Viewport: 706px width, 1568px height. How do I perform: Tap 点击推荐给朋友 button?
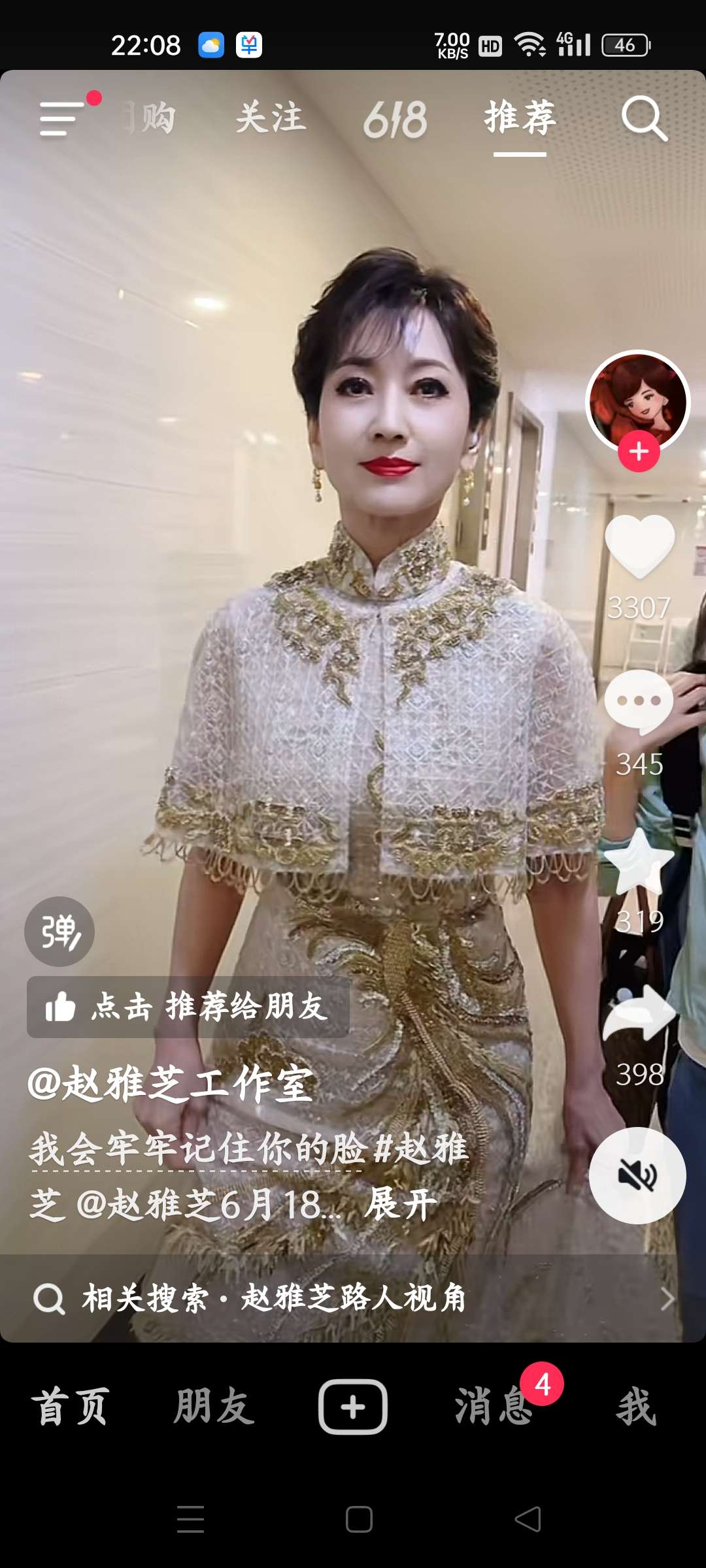click(188, 1007)
